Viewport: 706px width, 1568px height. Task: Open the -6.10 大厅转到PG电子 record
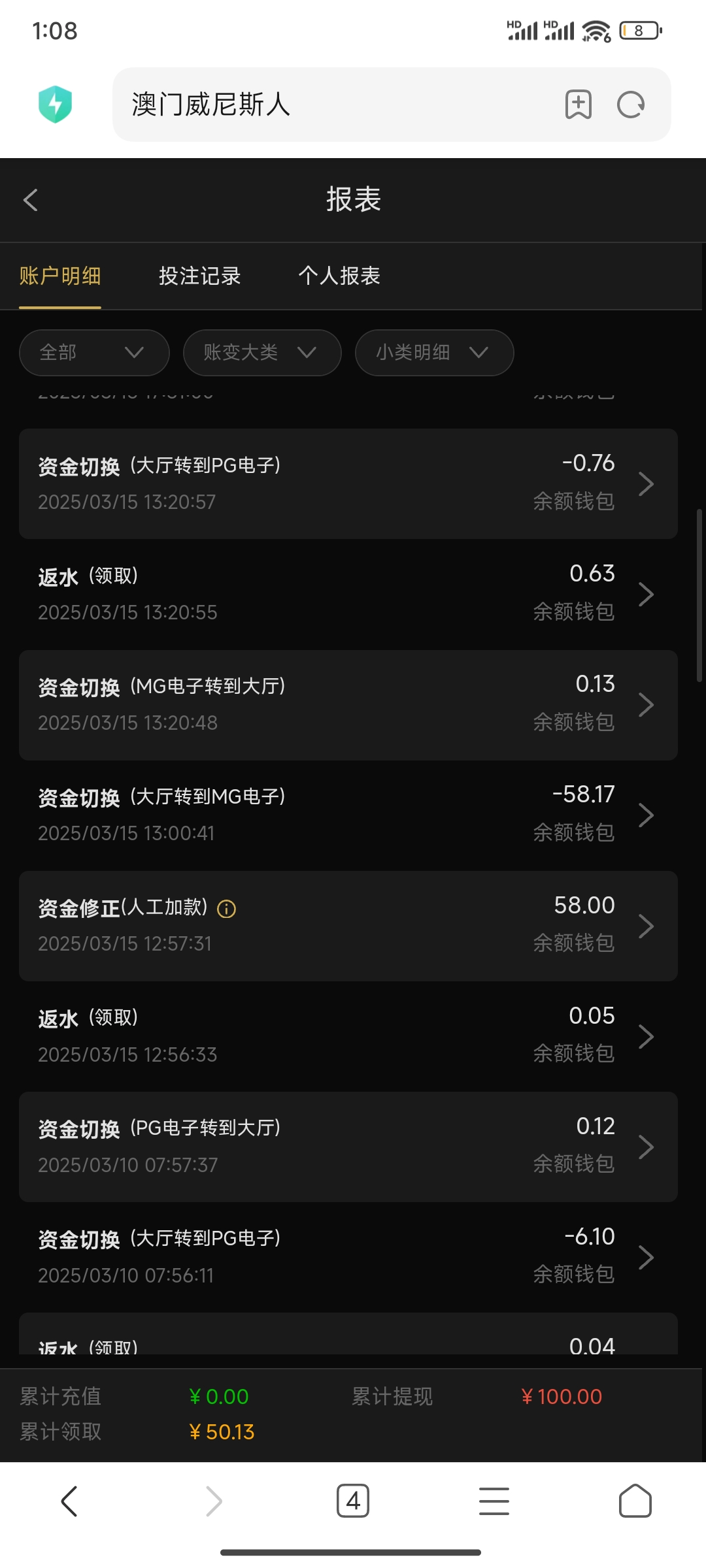pos(348,1257)
